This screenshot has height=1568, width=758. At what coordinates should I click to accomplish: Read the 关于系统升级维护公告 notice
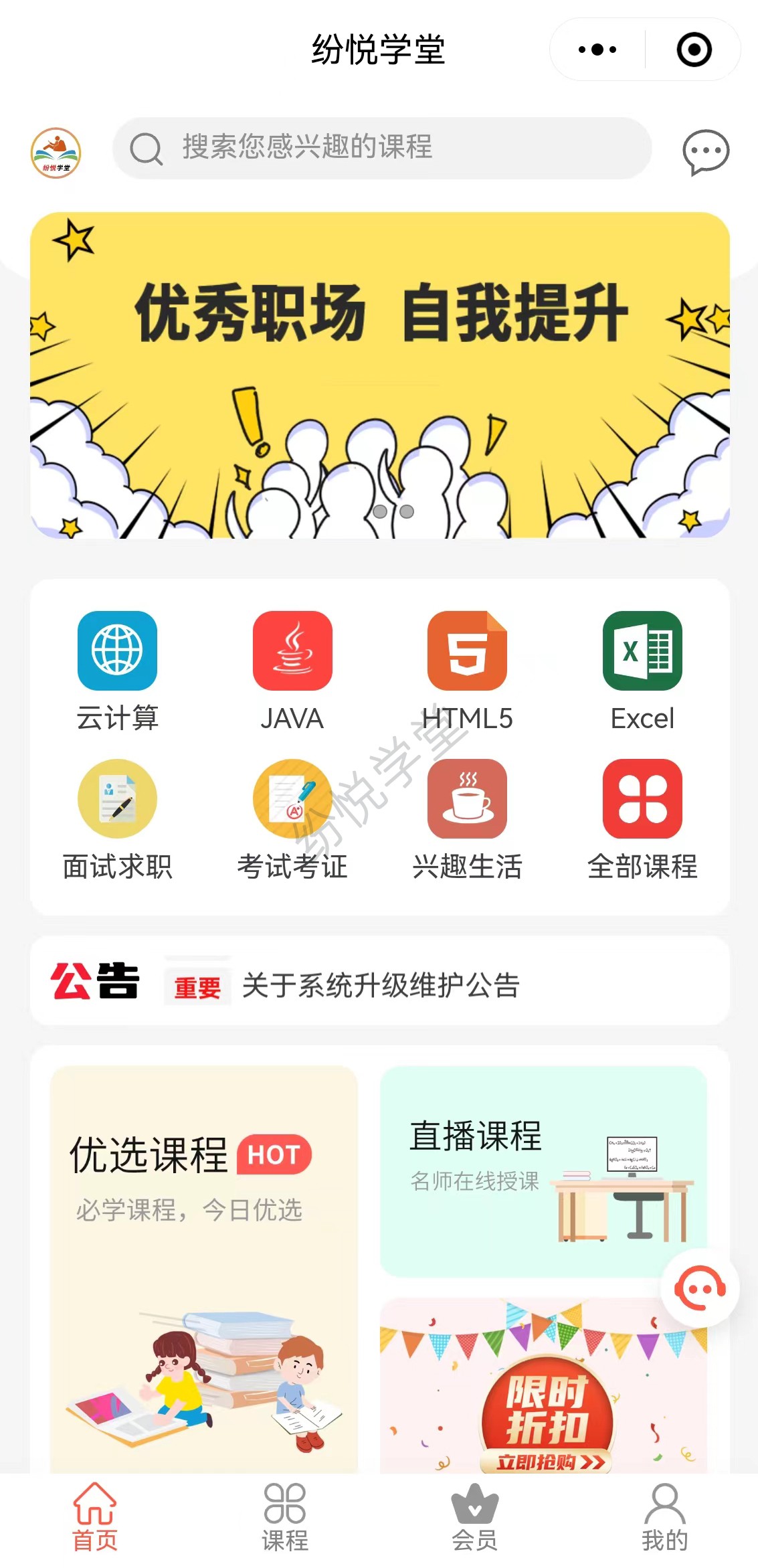[x=380, y=985]
